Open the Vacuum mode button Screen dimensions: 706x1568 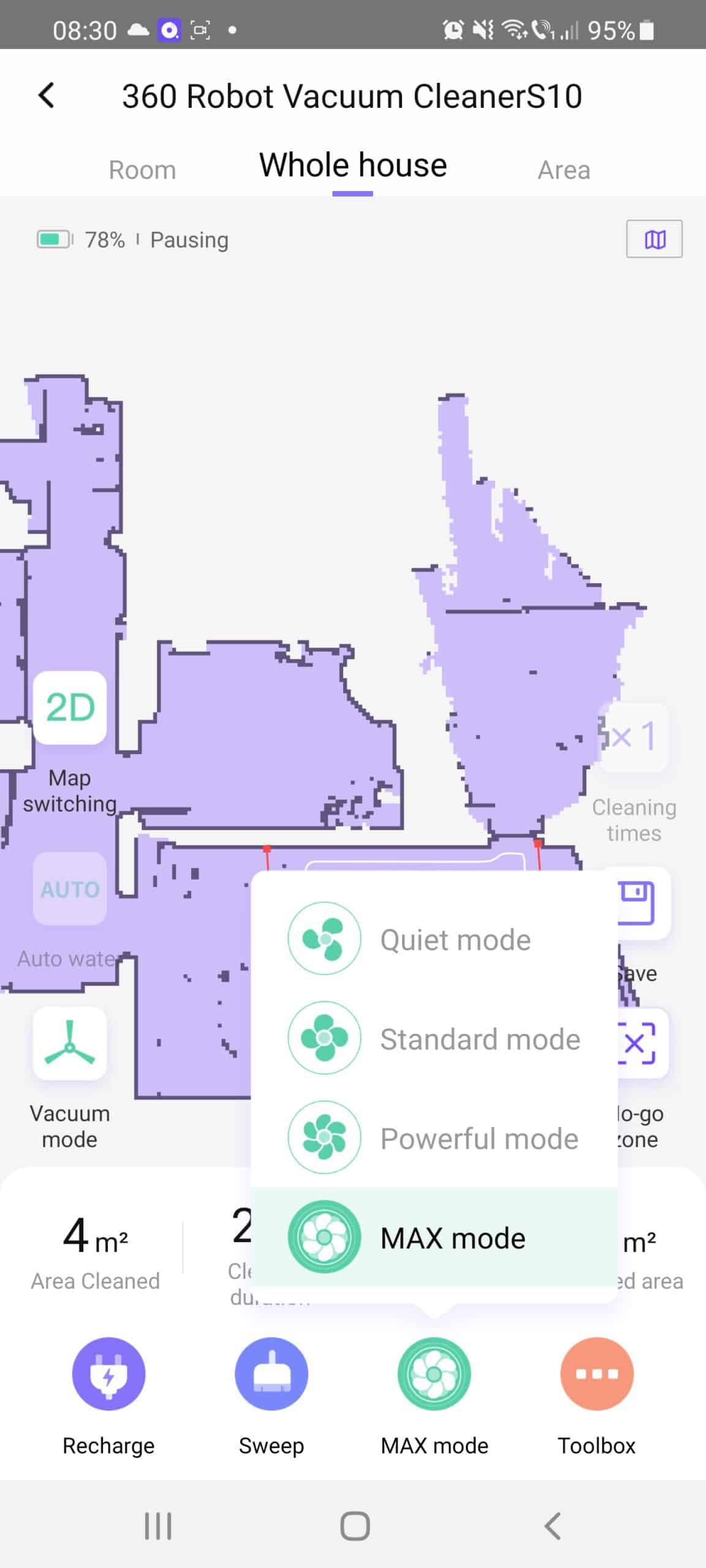click(70, 1043)
